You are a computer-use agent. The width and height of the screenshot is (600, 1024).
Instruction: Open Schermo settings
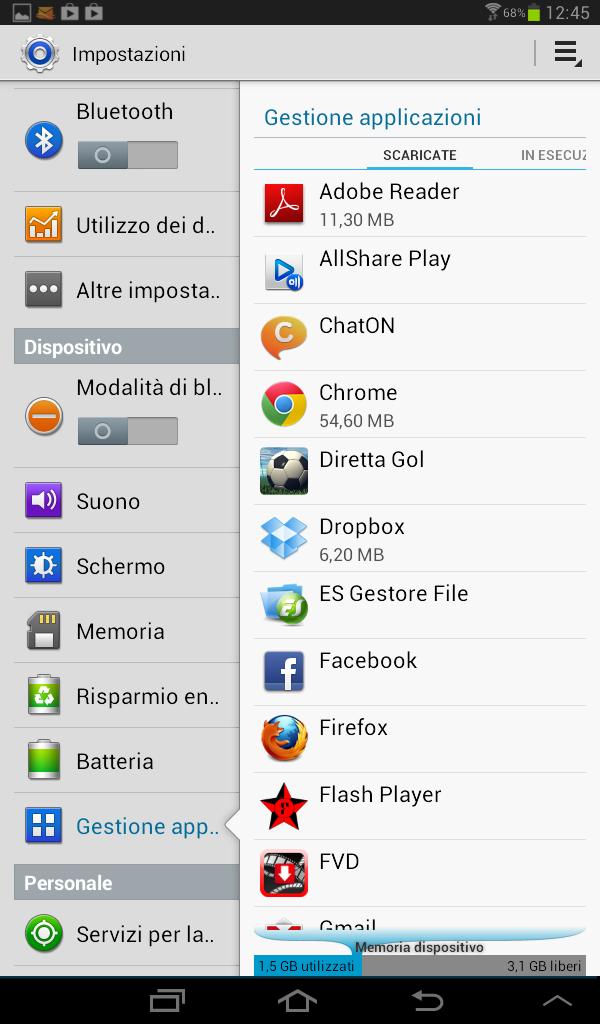tap(126, 566)
